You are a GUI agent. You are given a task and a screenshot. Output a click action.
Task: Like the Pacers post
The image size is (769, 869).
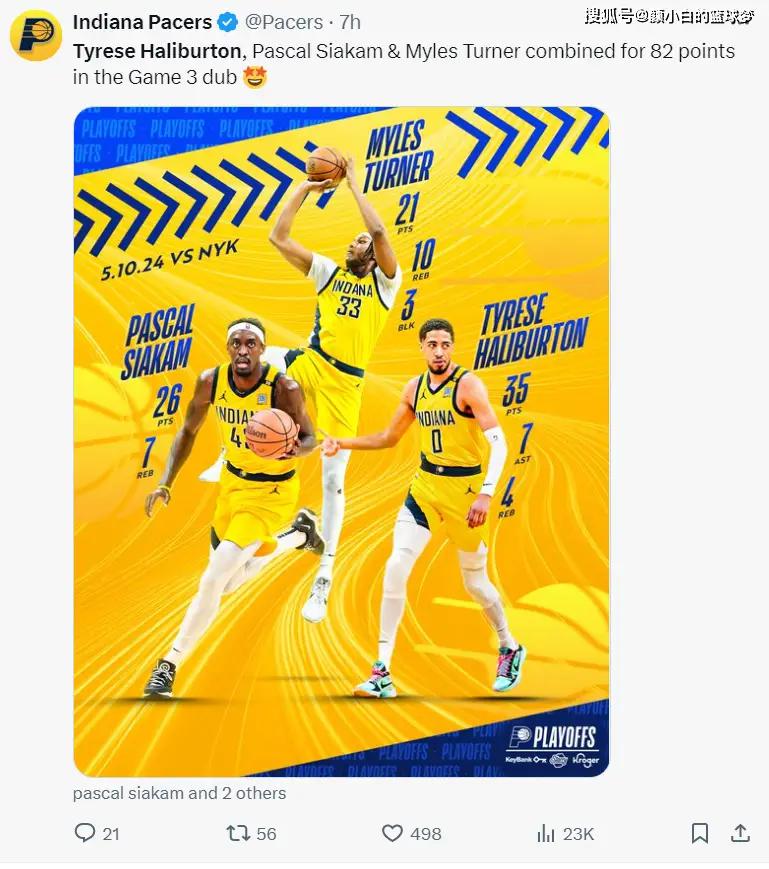[393, 833]
